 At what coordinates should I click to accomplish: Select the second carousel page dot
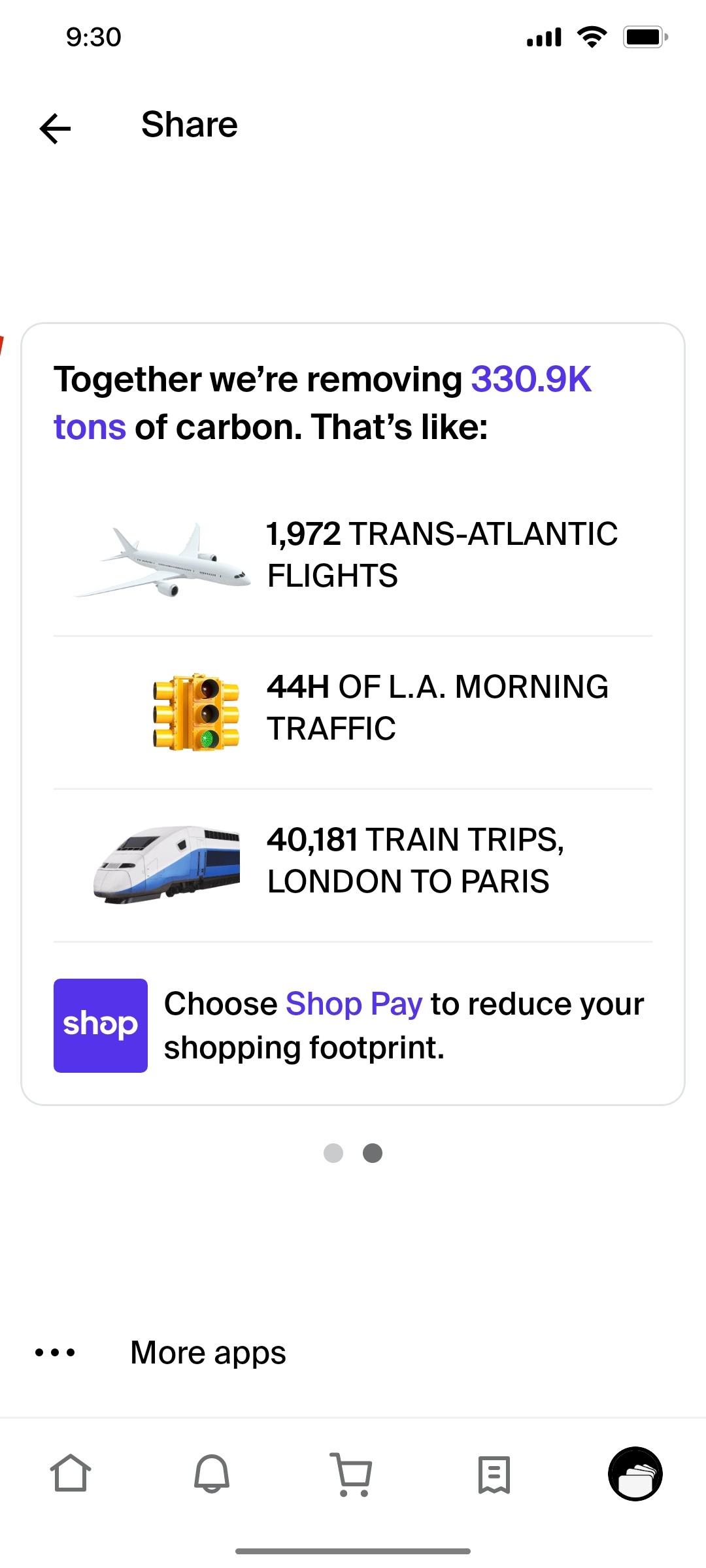tap(373, 1154)
